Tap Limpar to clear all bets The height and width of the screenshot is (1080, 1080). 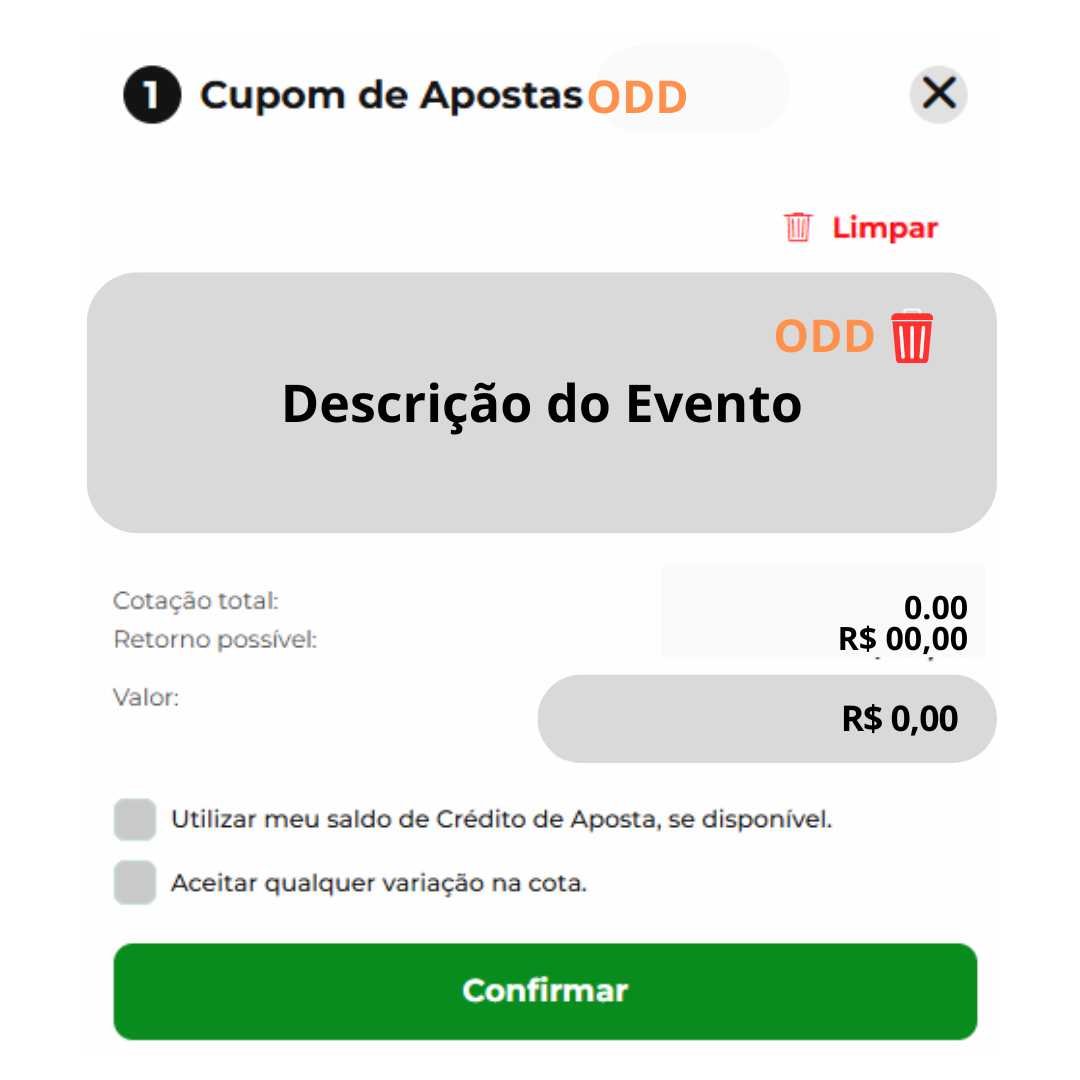coord(861,228)
